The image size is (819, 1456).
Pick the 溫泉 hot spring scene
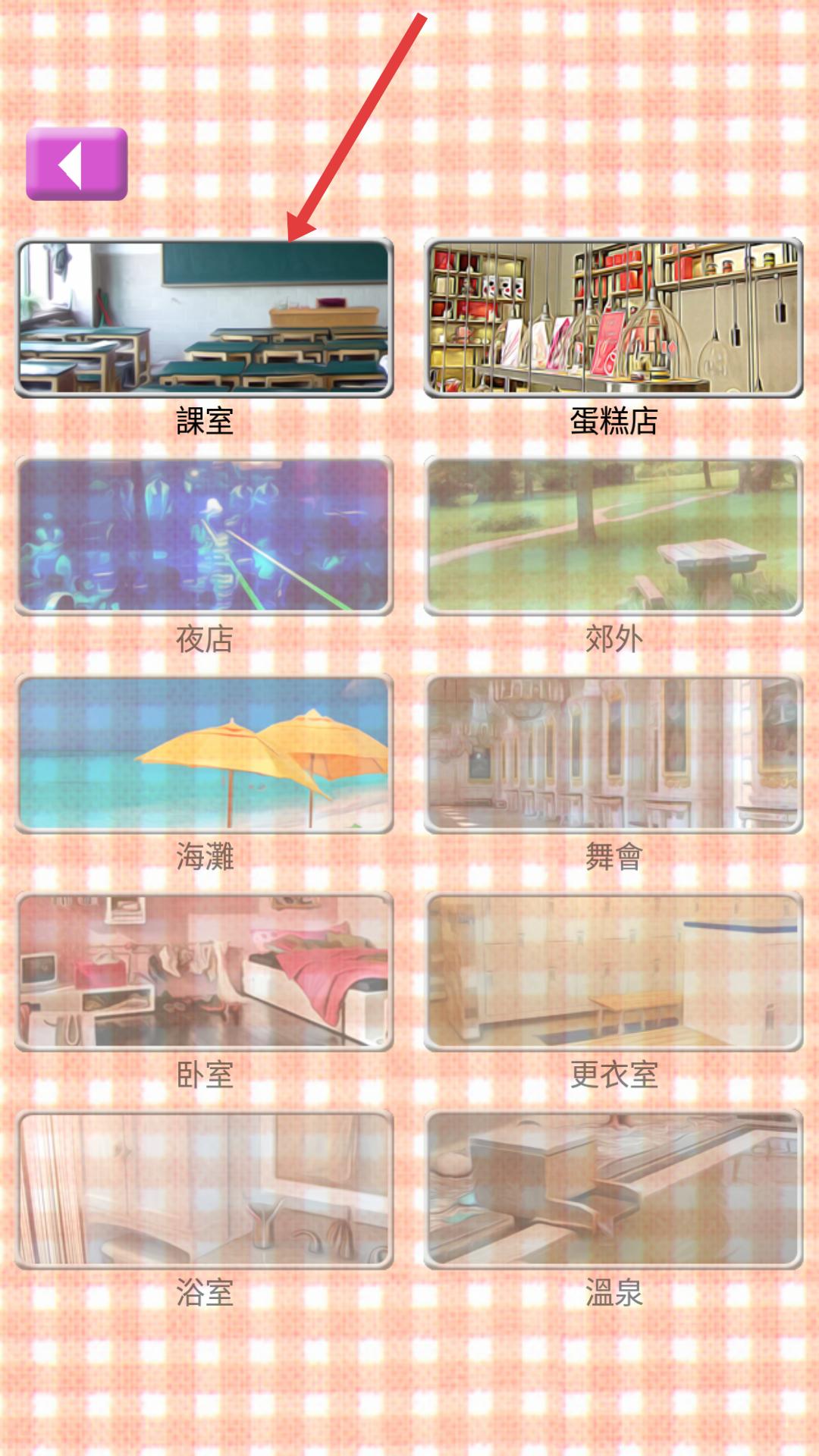[x=613, y=1189]
